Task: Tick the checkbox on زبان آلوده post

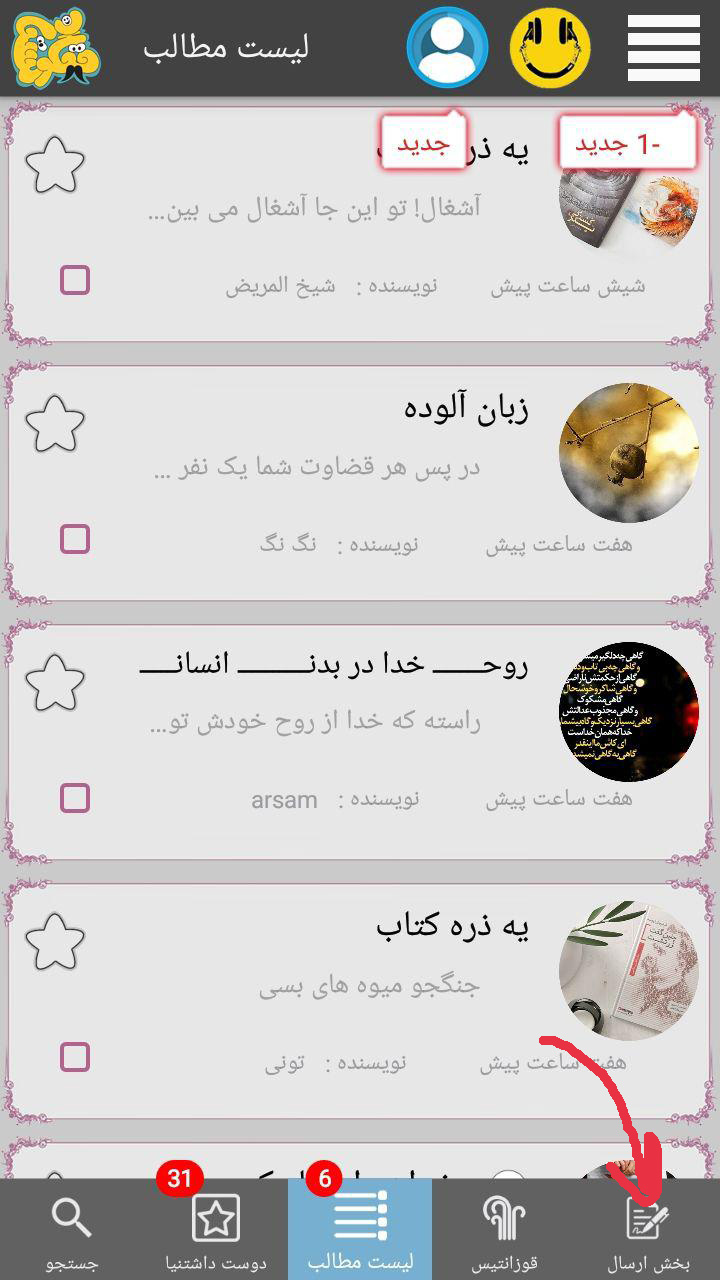Action: tap(75, 539)
